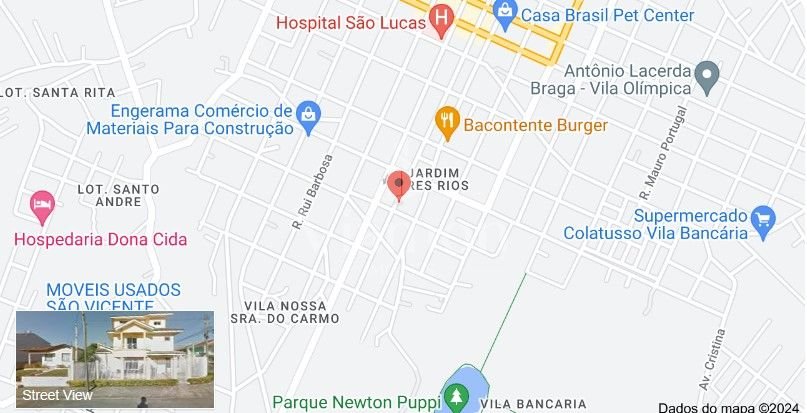Open the Parque Newton Puppi park marker

pyautogui.click(x=456, y=398)
